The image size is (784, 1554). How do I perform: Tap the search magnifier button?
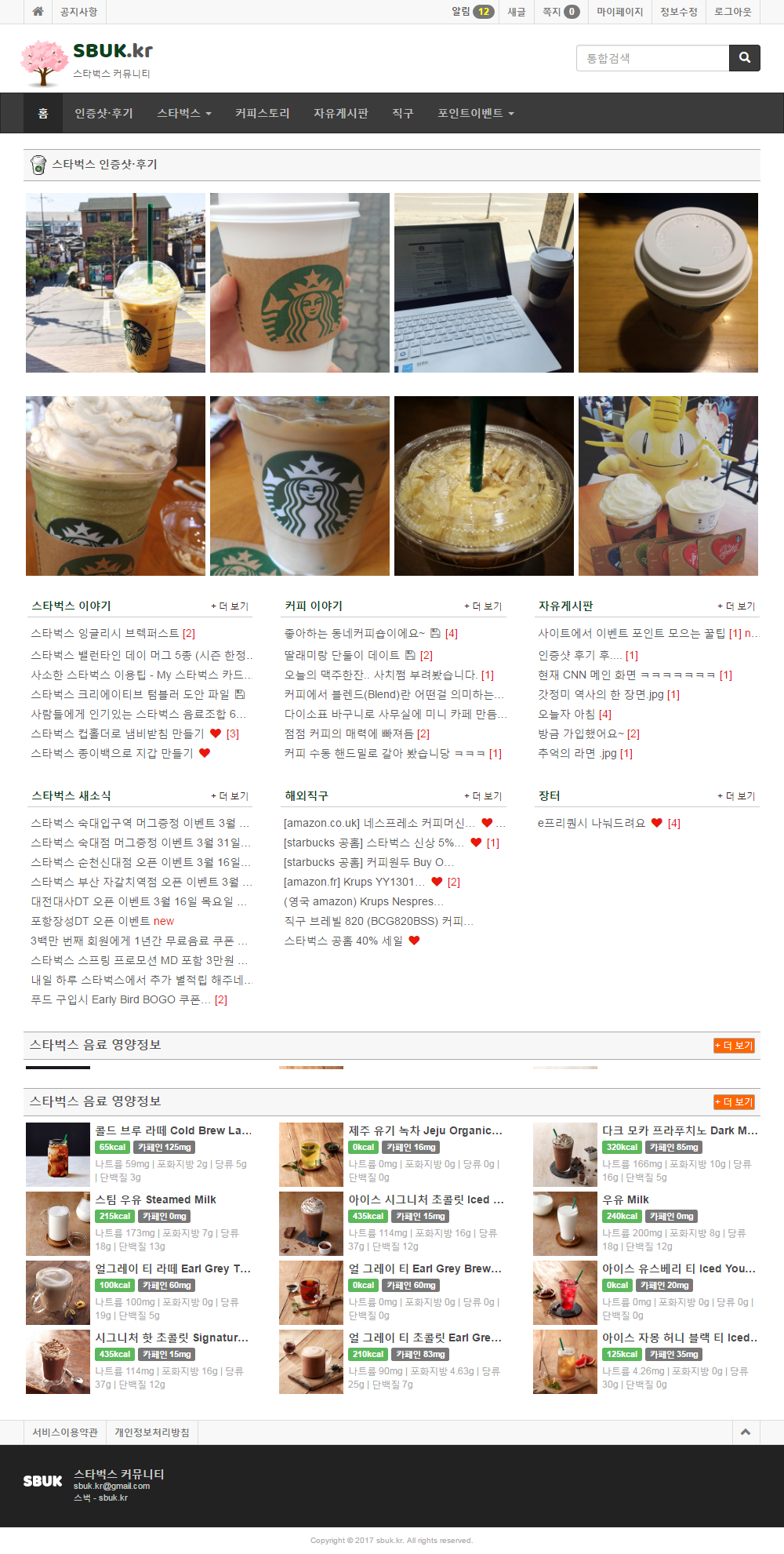click(744, 58)
